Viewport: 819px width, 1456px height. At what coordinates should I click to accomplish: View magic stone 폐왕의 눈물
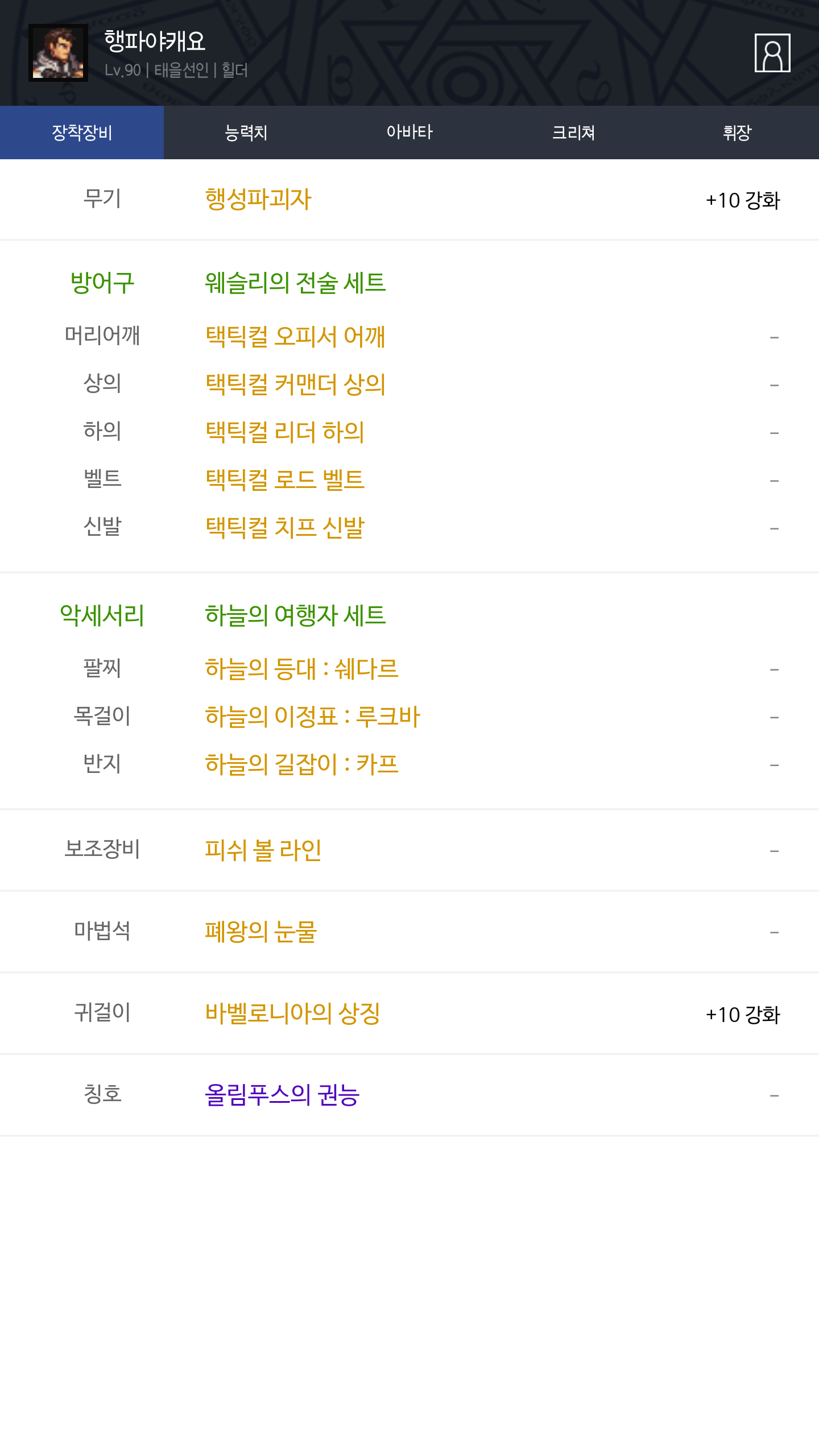(260, 932)
